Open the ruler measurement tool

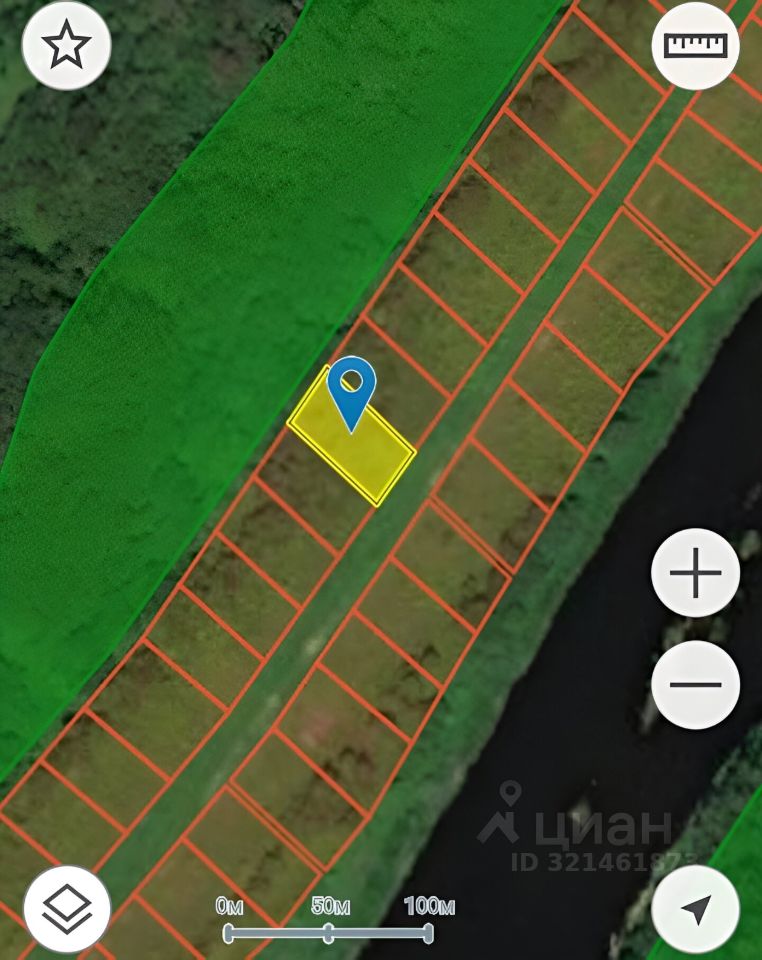[x=695, y=46]
